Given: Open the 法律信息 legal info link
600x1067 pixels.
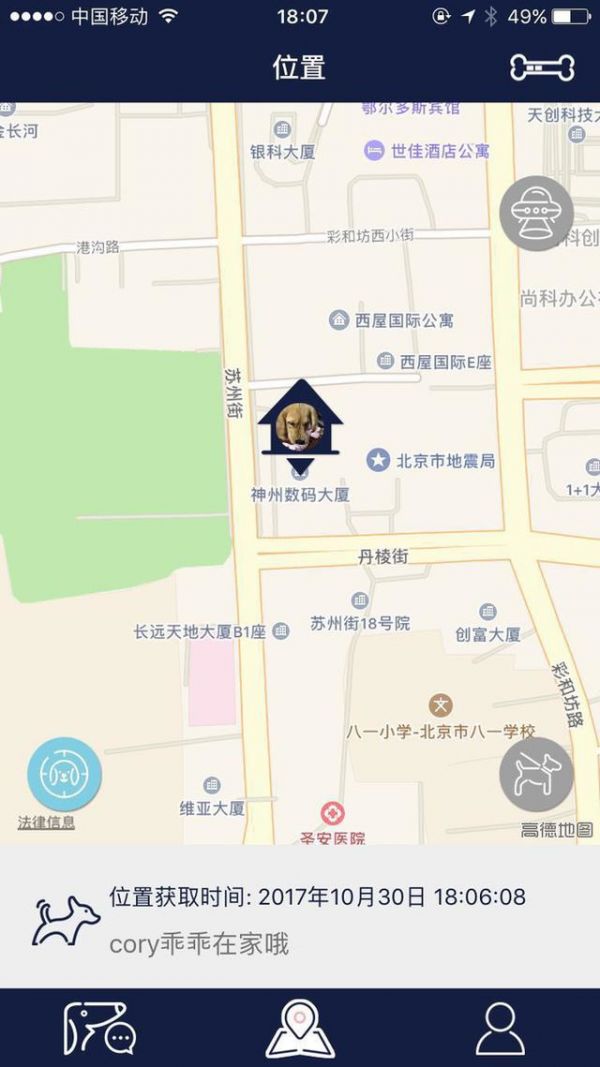Looking at the screenshot, I should (46, 823).
